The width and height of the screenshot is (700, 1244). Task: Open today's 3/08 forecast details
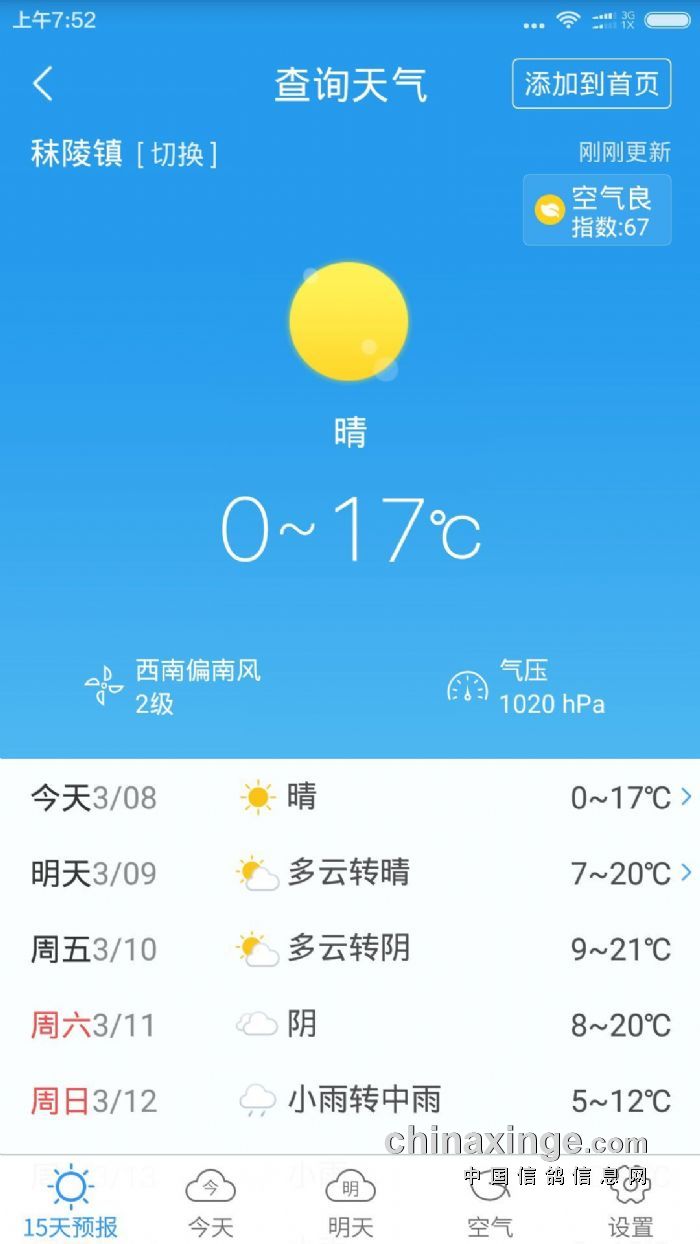tap(350, 797)
